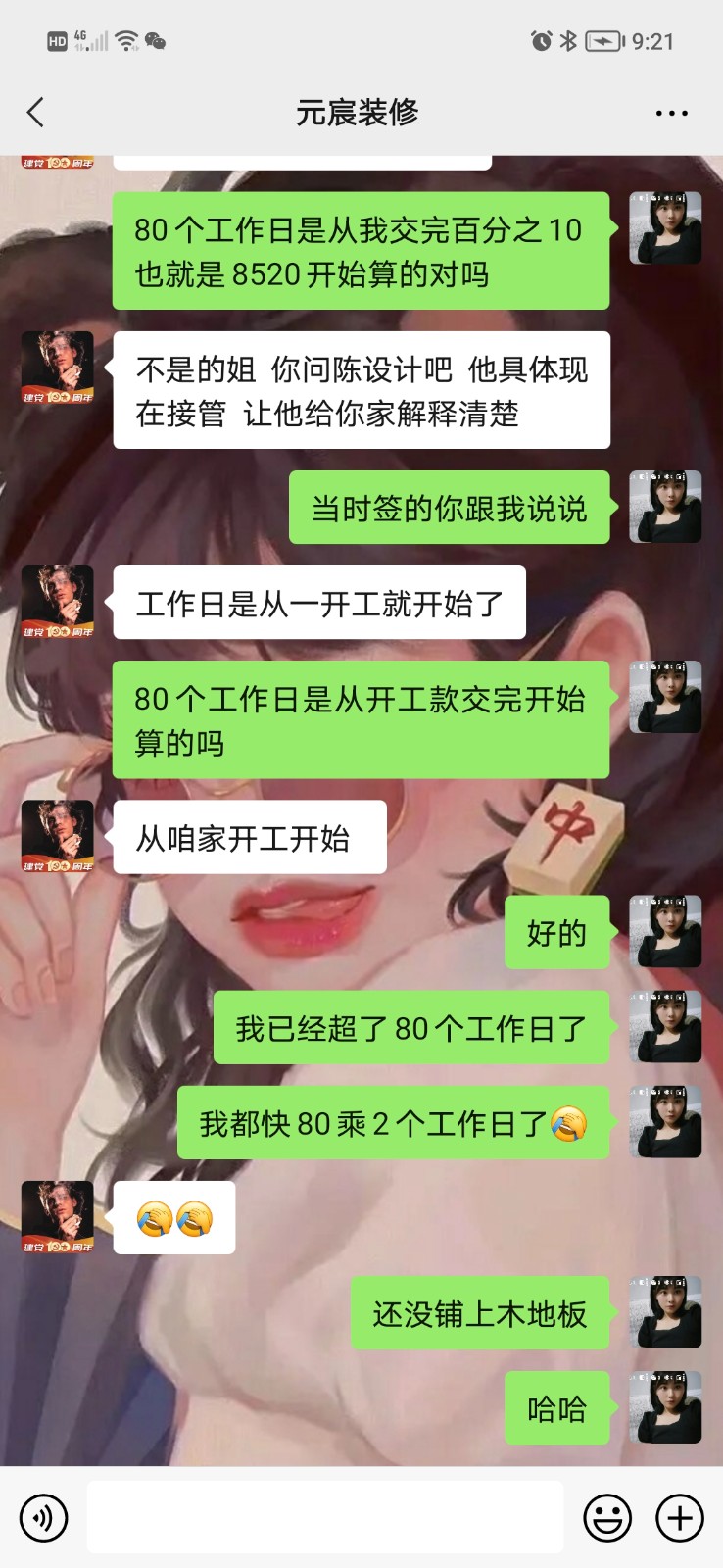Go back from the 元宸装修 chat
Image resolution: width=723 pixels, height=1568 pixels.
pos(36,113)
